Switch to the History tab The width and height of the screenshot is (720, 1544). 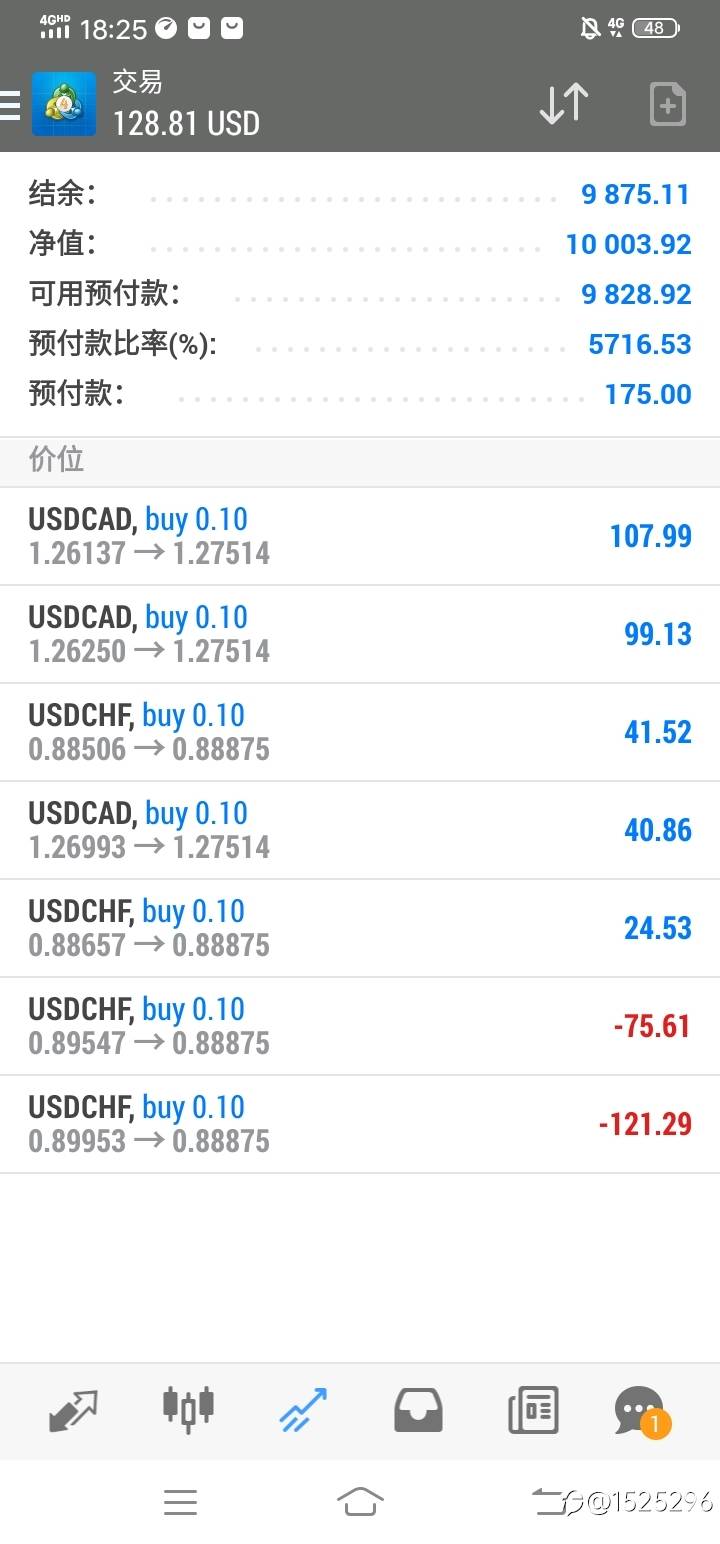click(418, 1411)
